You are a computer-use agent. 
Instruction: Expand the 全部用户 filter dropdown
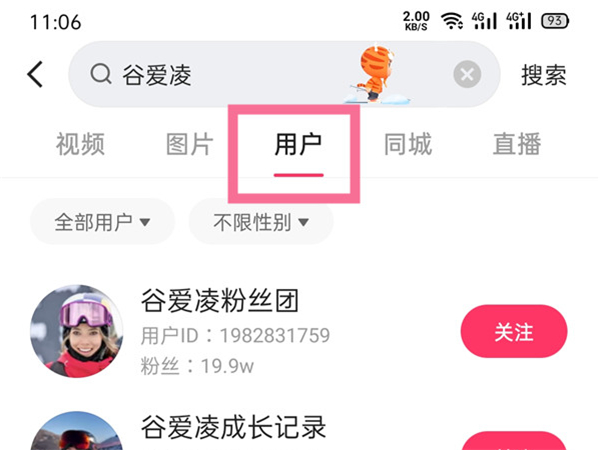[102, 221]
